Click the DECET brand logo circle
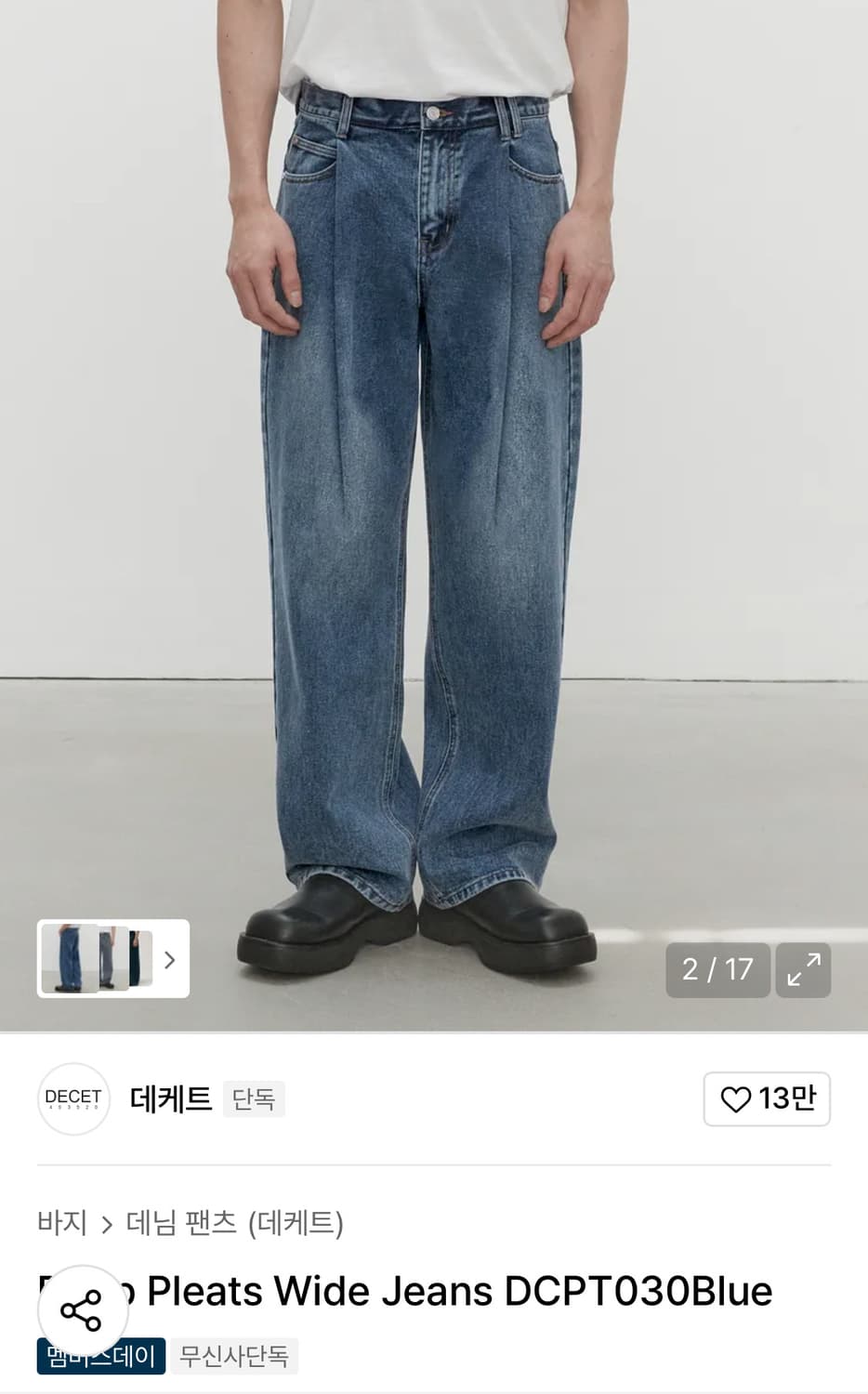 [72, 1099]
